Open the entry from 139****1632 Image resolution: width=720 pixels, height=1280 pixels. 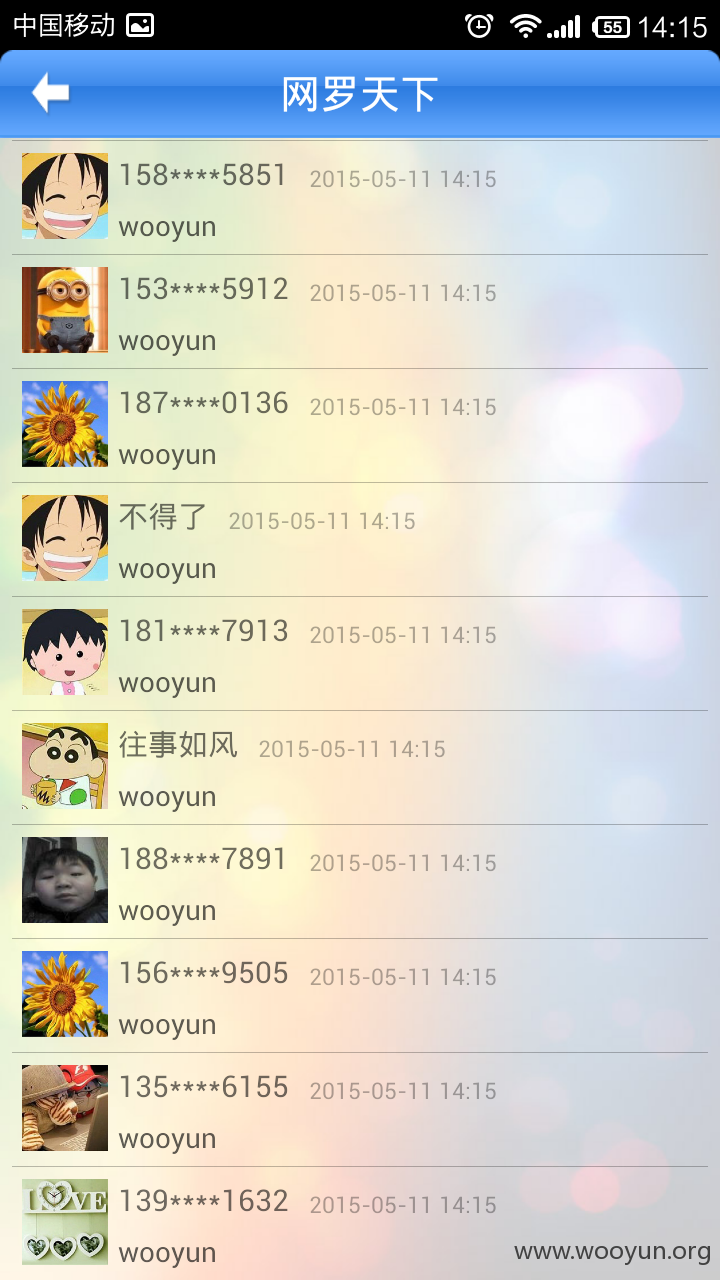coord(360,1224)
